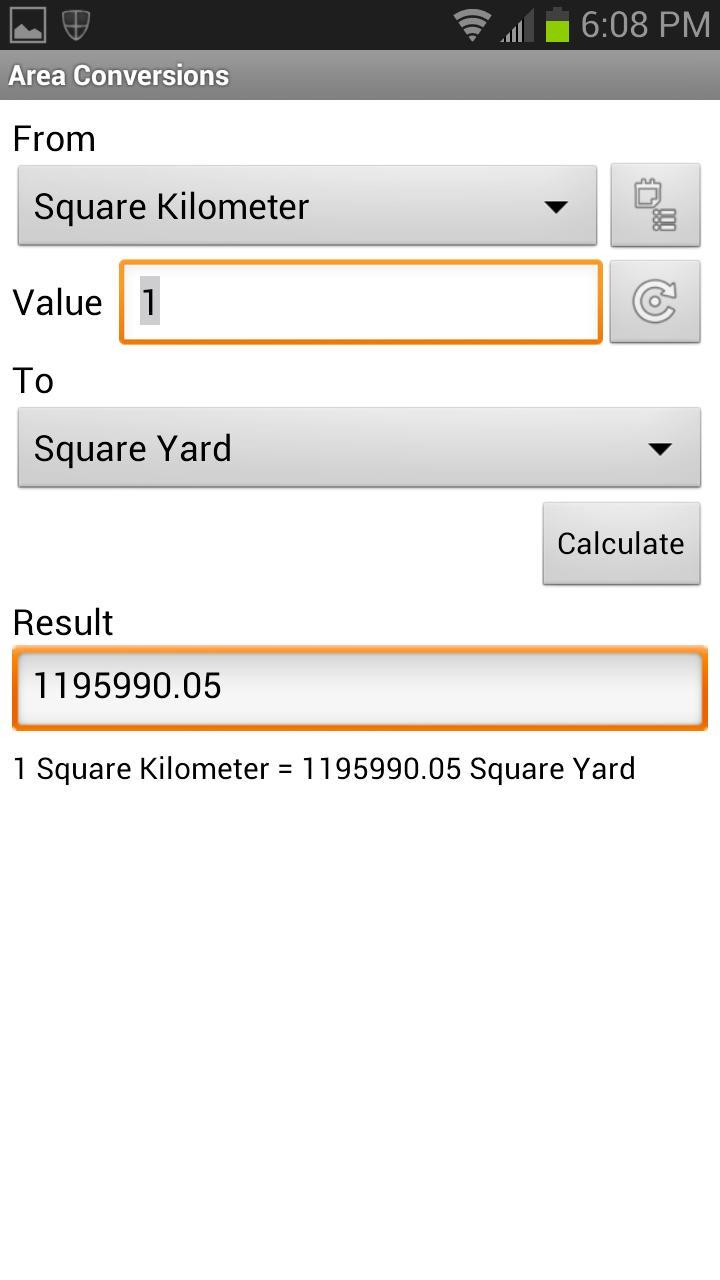Expand the To unit dropdown (Square Yard)
720x1280 pixels.
pos(358,448)
